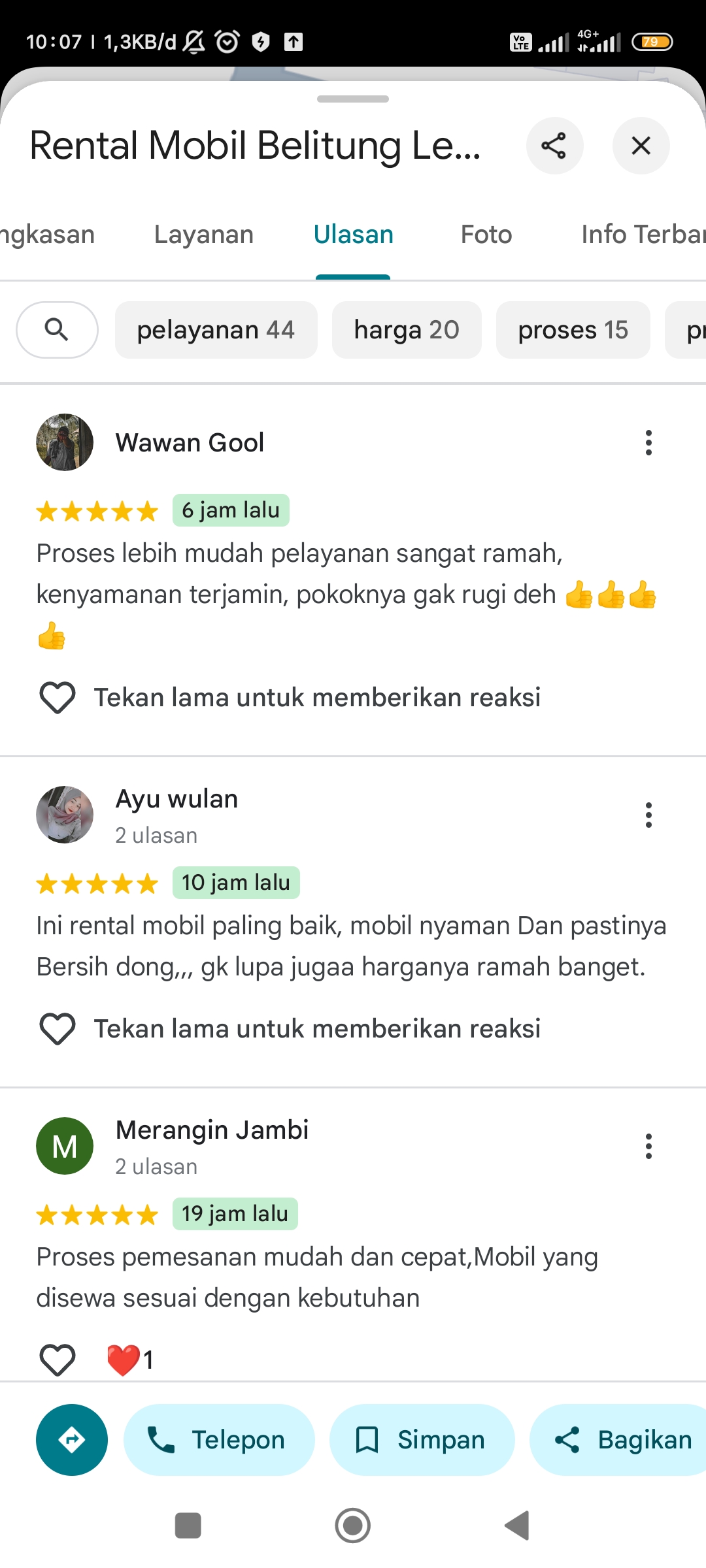Image resolution: width=706 pixels, height=1568 pixels.
Task: Open overflow menu on Merangin Jambi's review
Action: [648, 1147]
